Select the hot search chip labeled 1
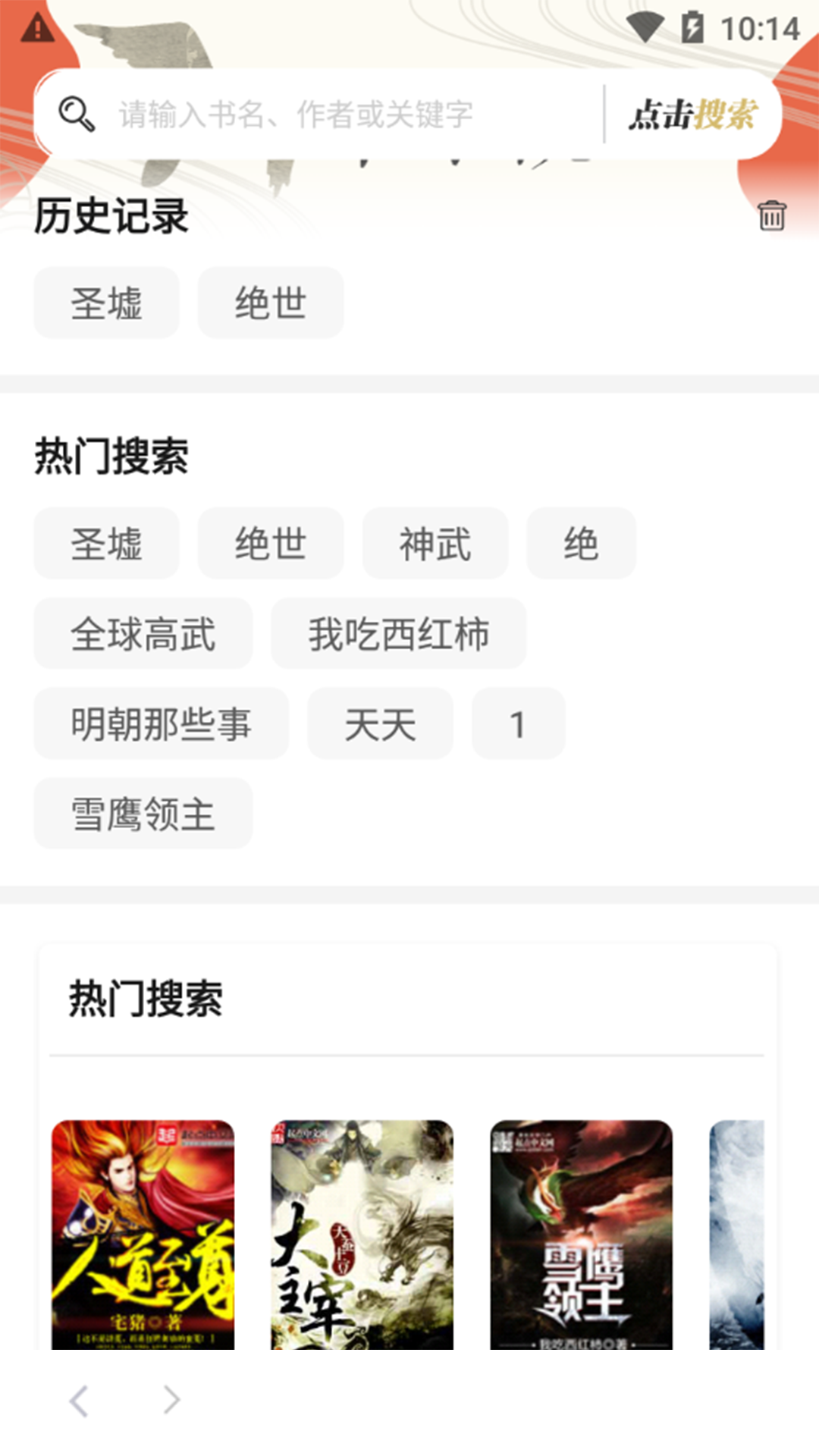This screenshot has height=1456, width=819. (518, 723)
